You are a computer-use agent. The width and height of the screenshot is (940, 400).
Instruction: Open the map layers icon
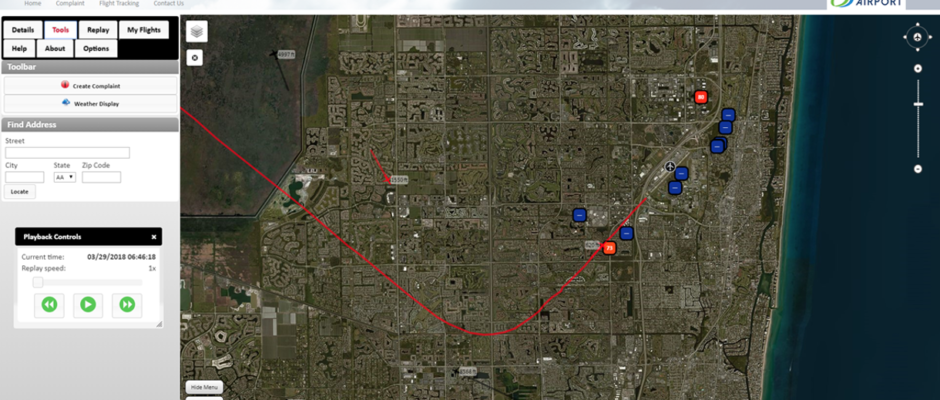point(196,32)
